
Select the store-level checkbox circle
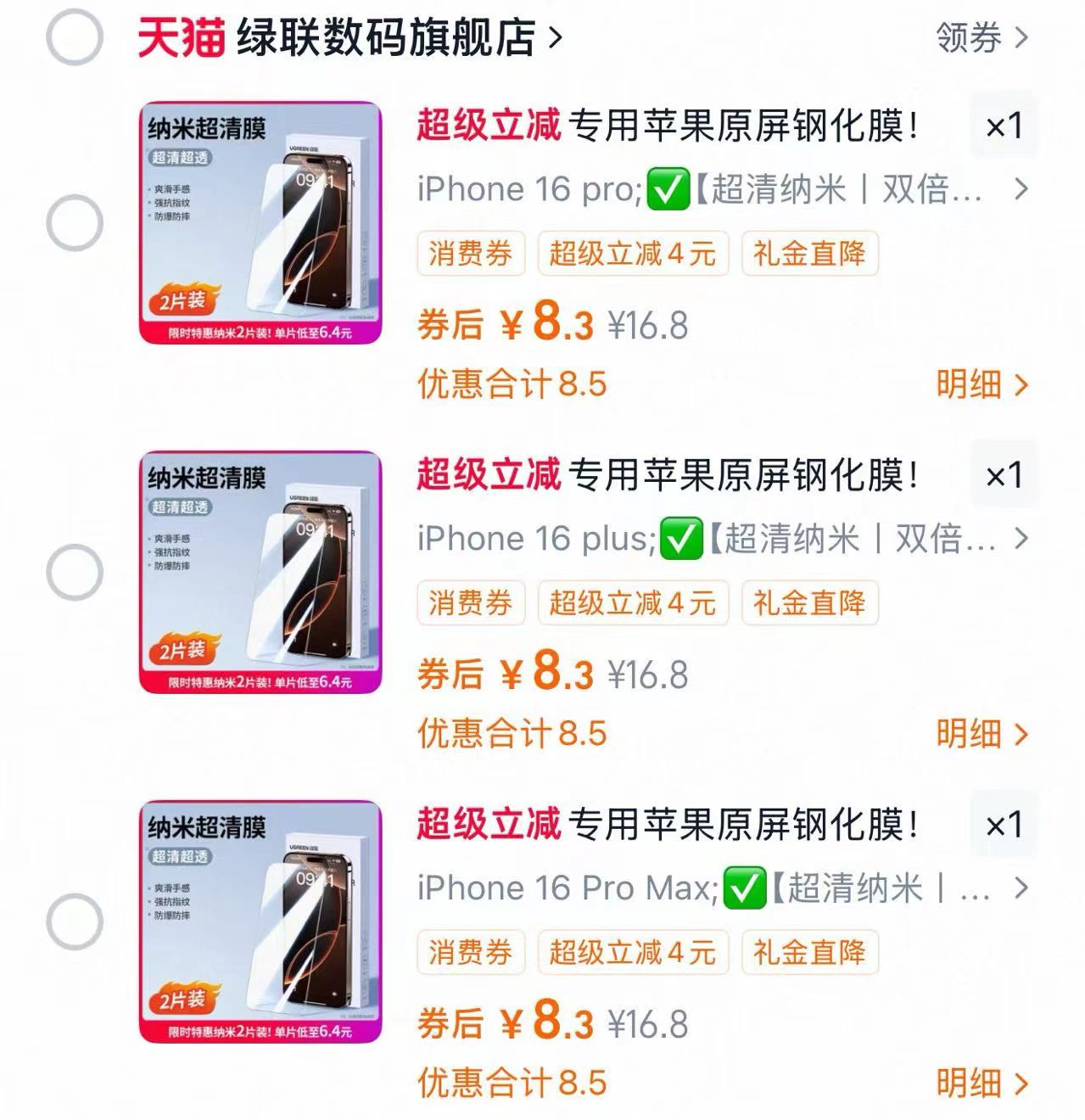74,36
